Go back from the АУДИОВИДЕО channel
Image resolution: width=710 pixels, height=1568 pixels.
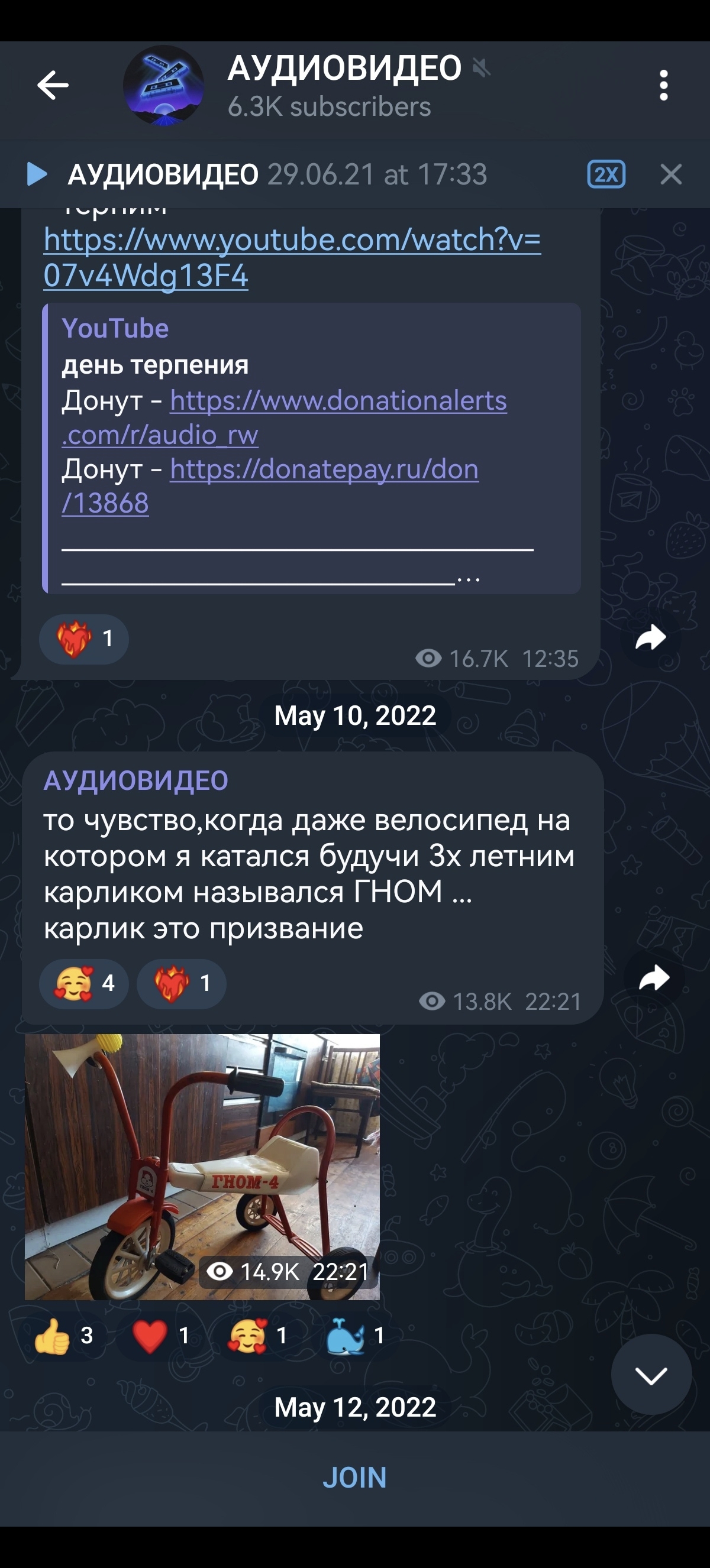point(53,85)
